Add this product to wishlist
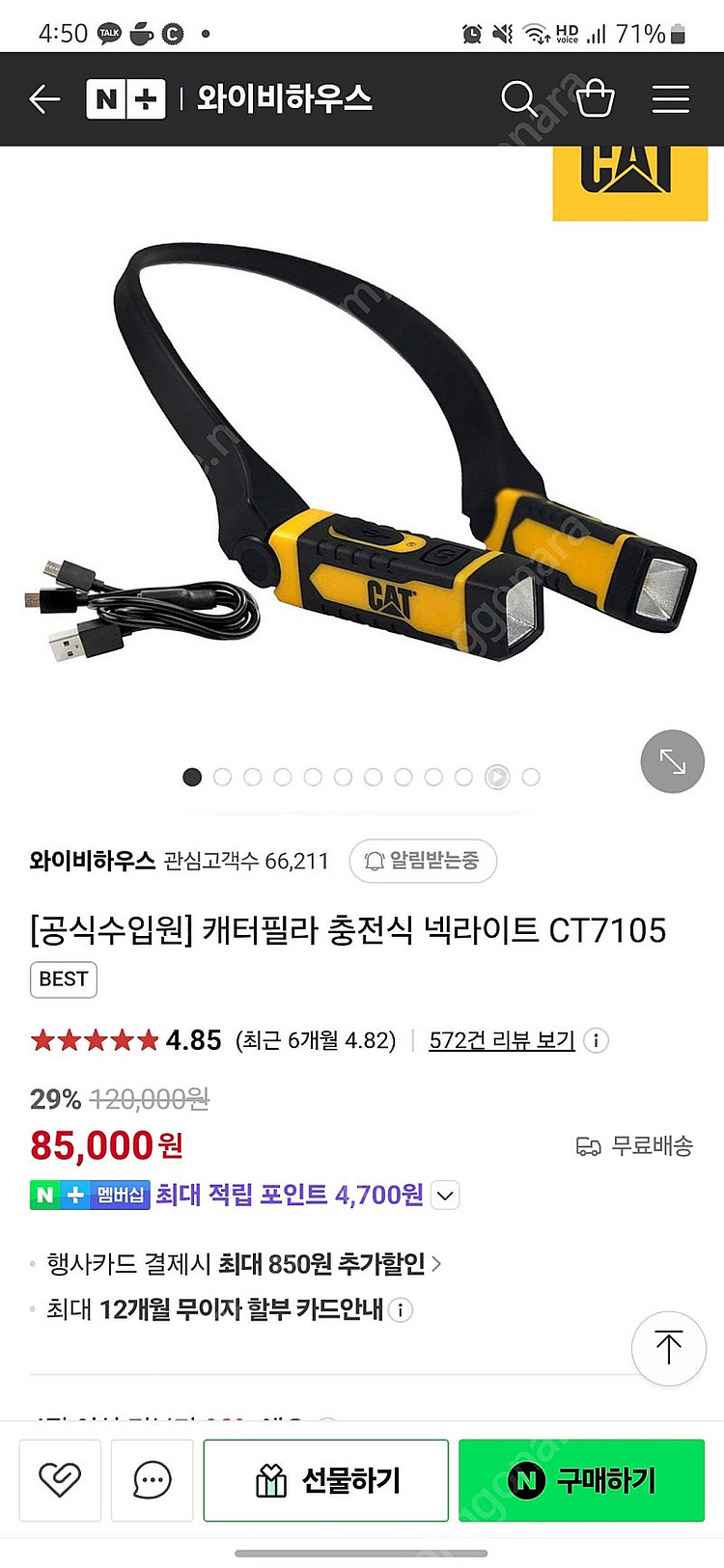This screenshot has width=724, height=1568. (x=60, y=1479)
